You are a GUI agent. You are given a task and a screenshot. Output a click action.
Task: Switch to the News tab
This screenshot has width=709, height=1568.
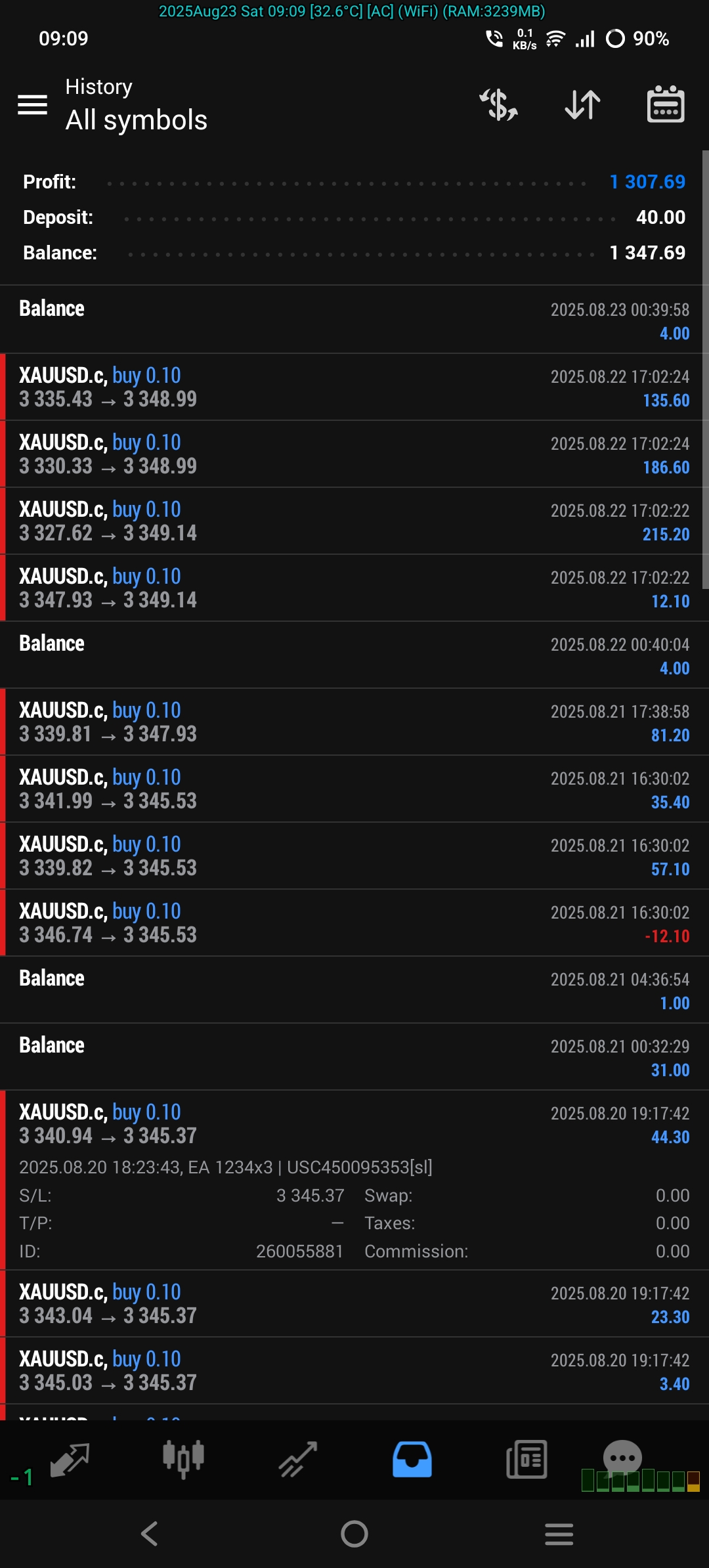point(526,1460)
